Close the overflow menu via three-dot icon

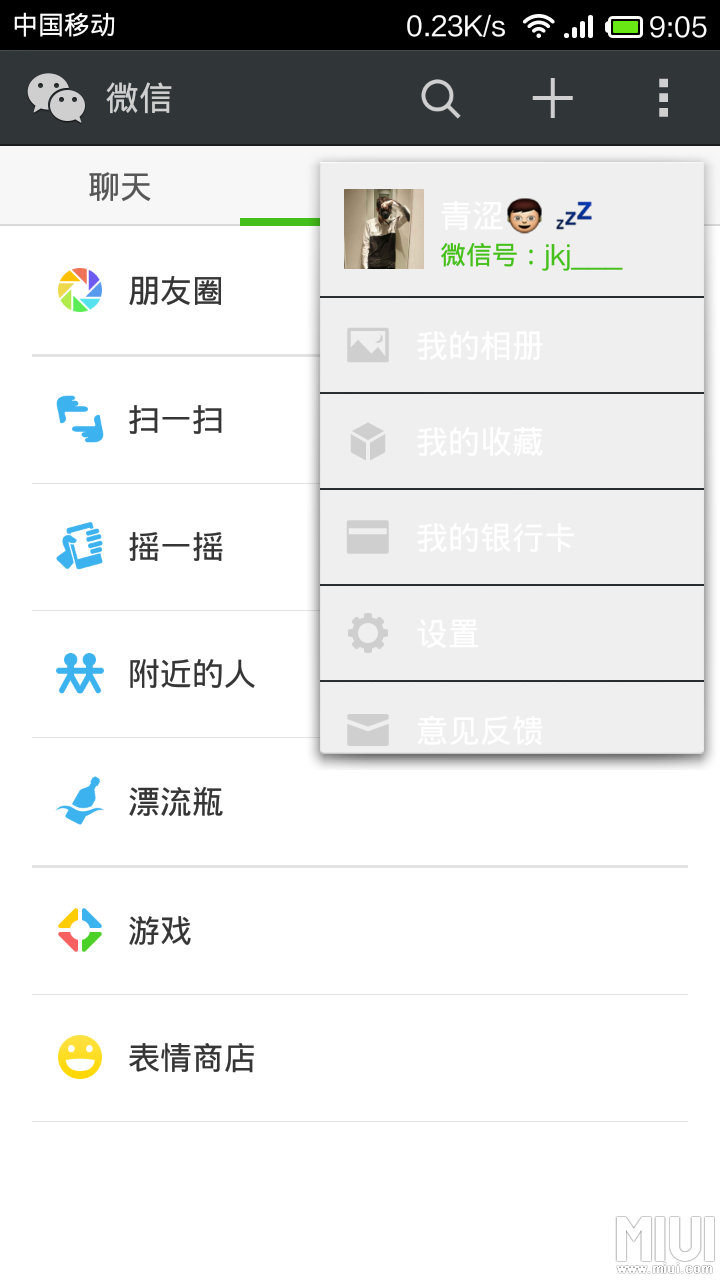coord(662,99)
